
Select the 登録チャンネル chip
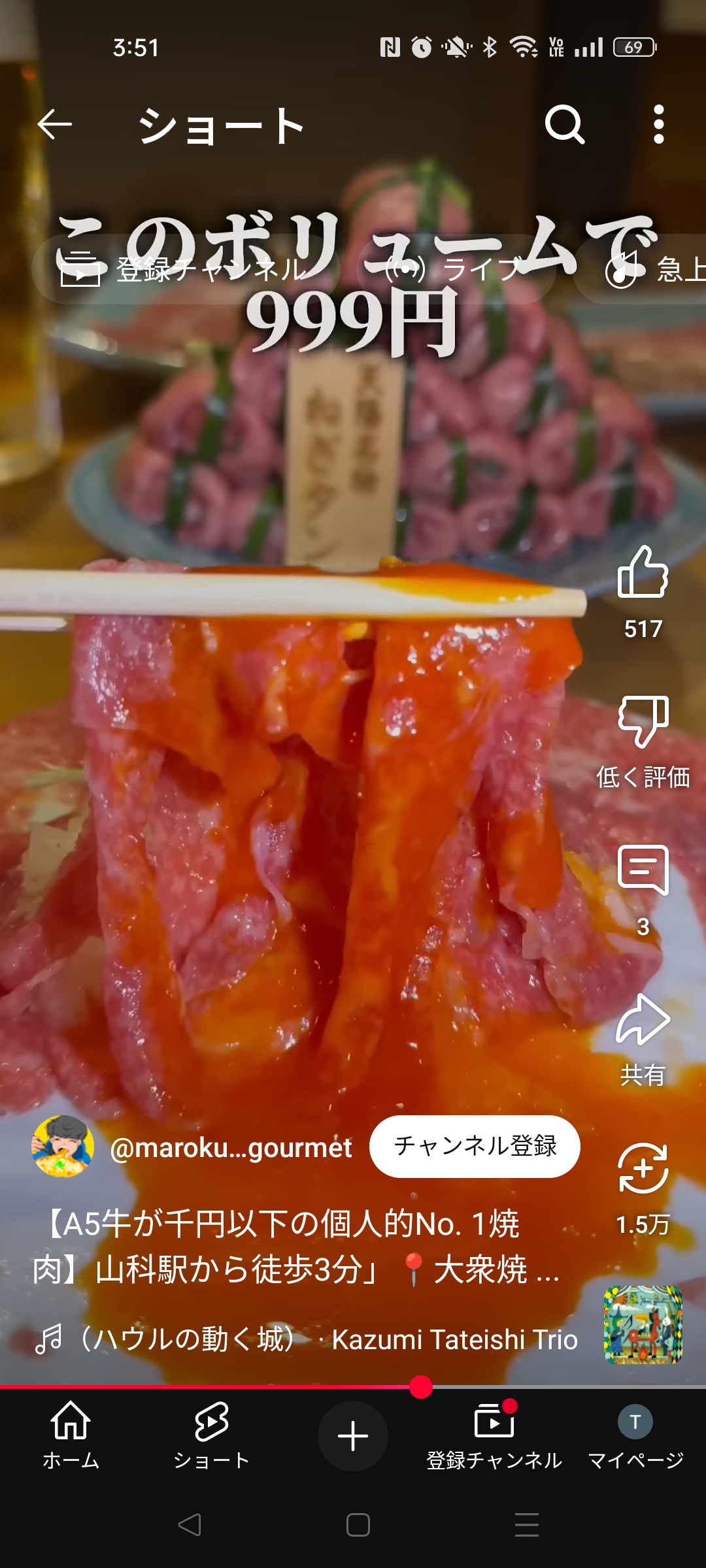[185, 269]
